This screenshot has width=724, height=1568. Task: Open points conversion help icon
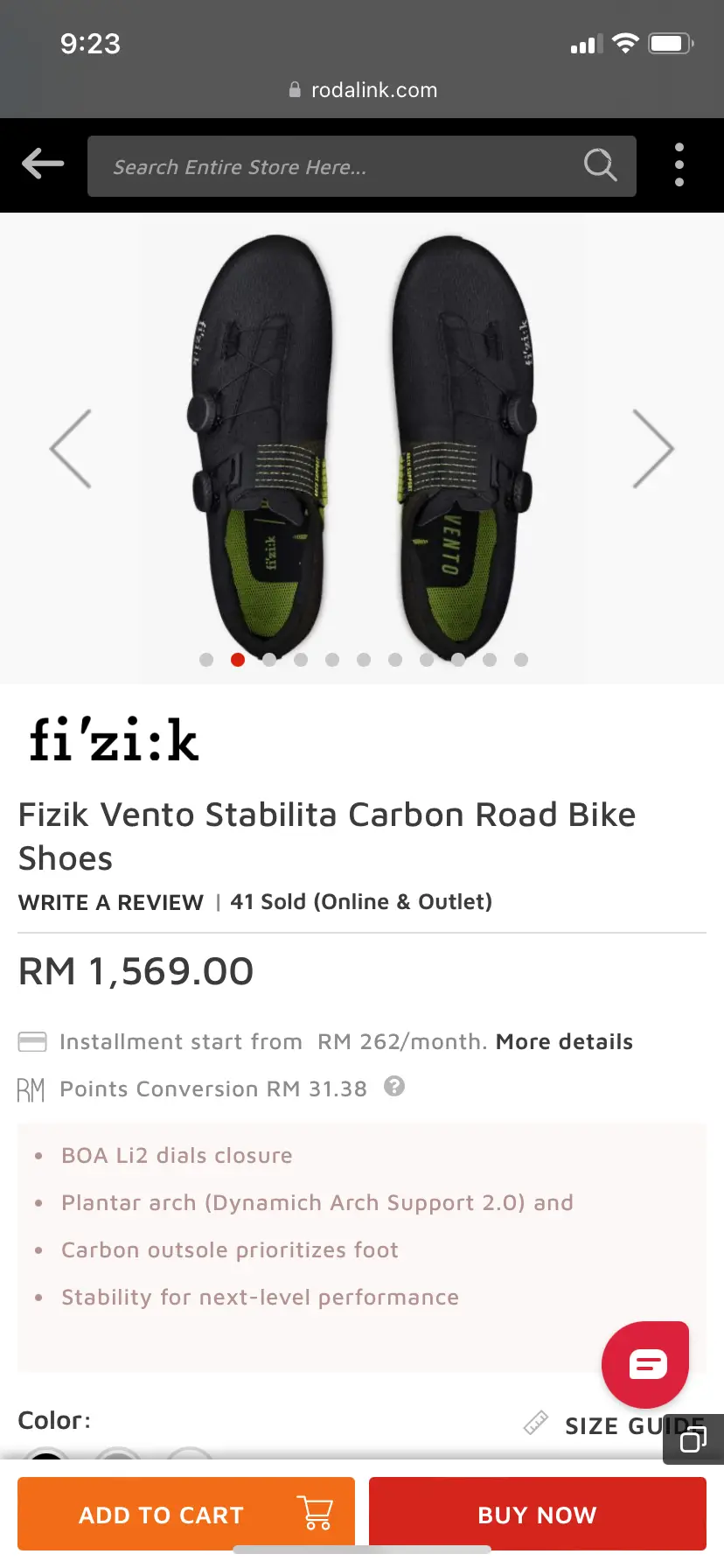394,1087
